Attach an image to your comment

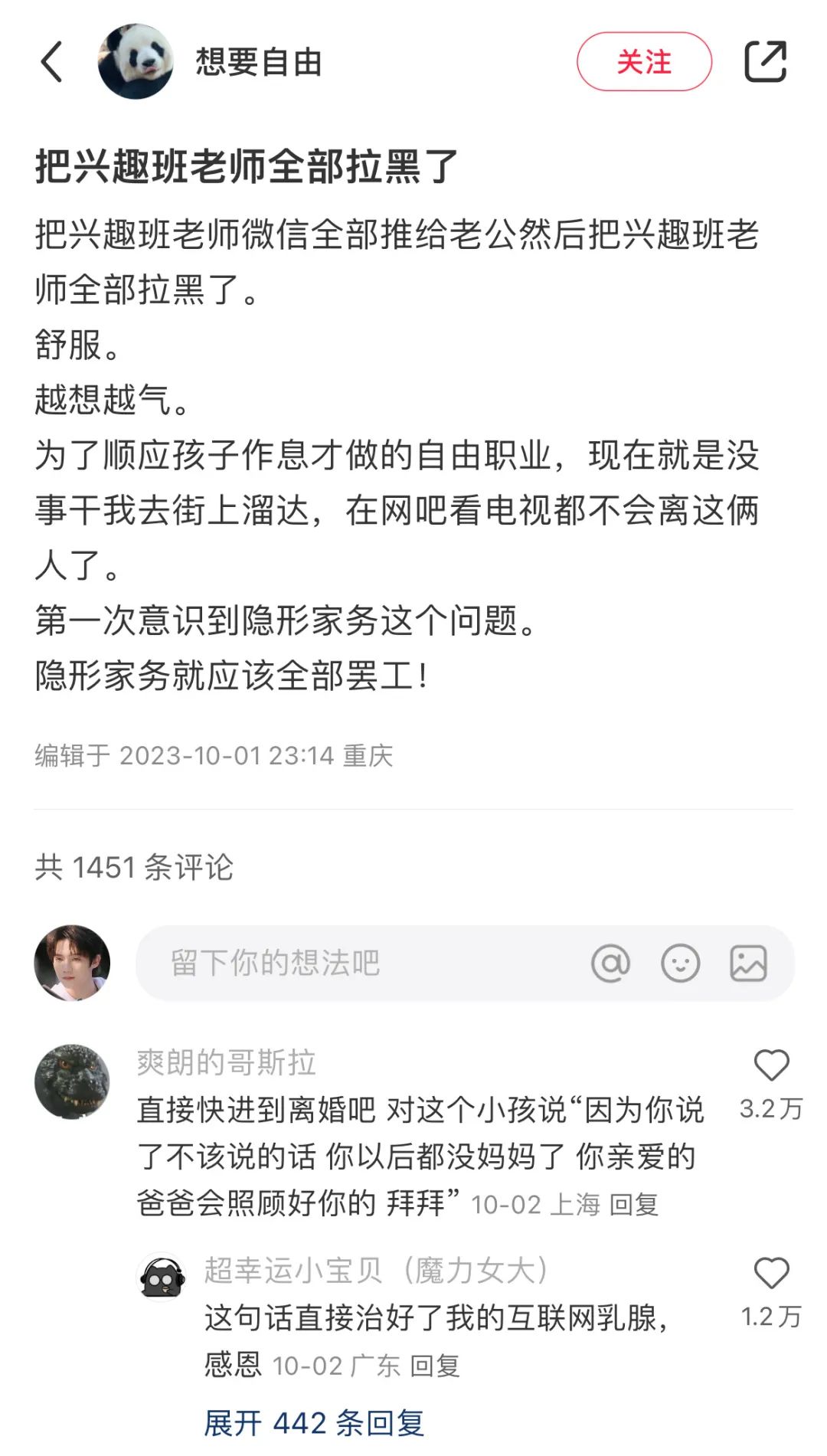[x=748, y=963]
